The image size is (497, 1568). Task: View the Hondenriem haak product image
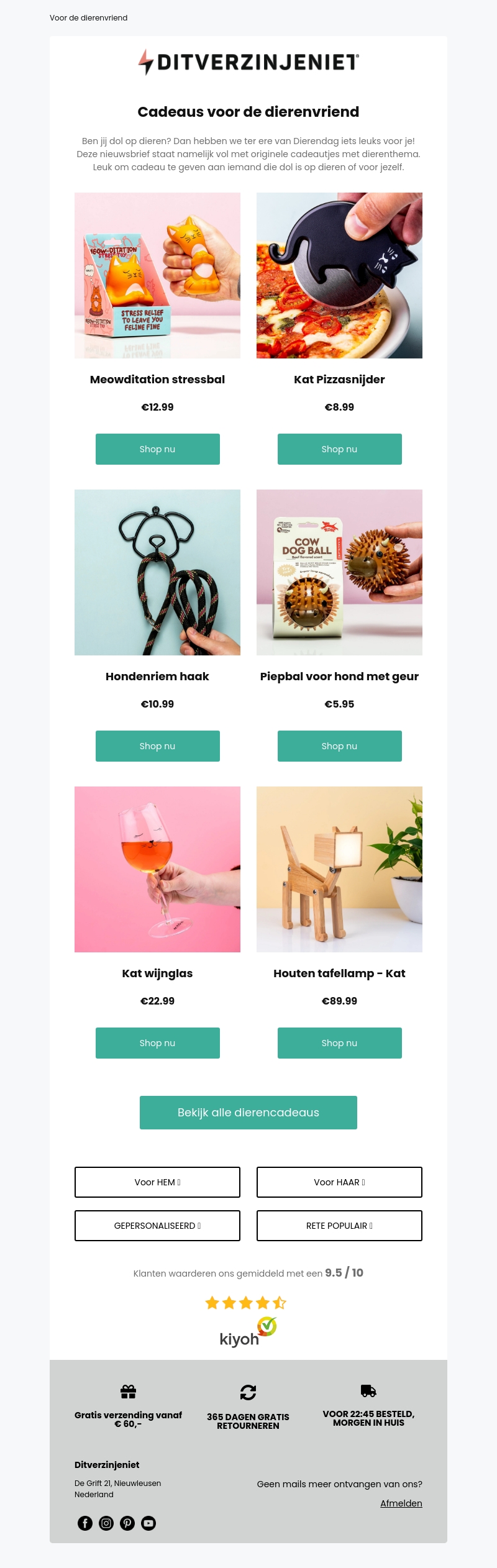point(157,572)
